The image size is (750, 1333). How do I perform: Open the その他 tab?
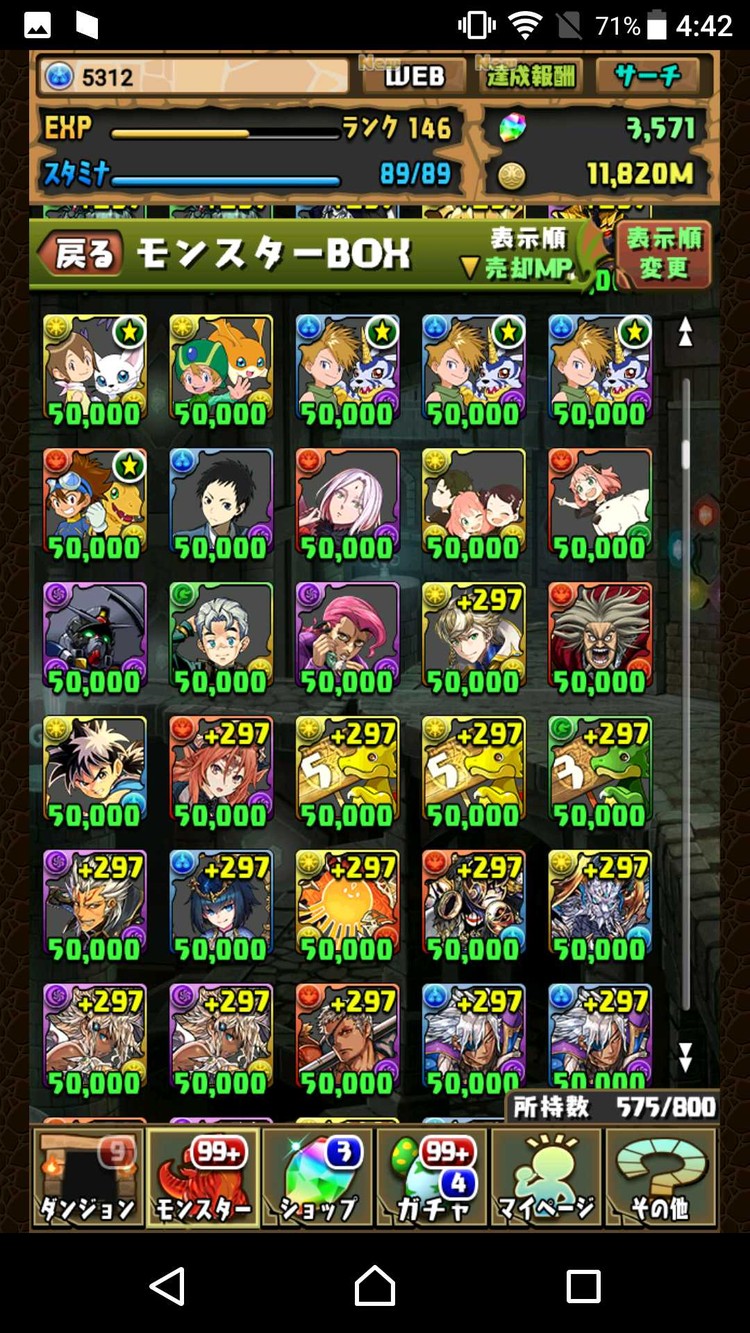point(660,1177)
